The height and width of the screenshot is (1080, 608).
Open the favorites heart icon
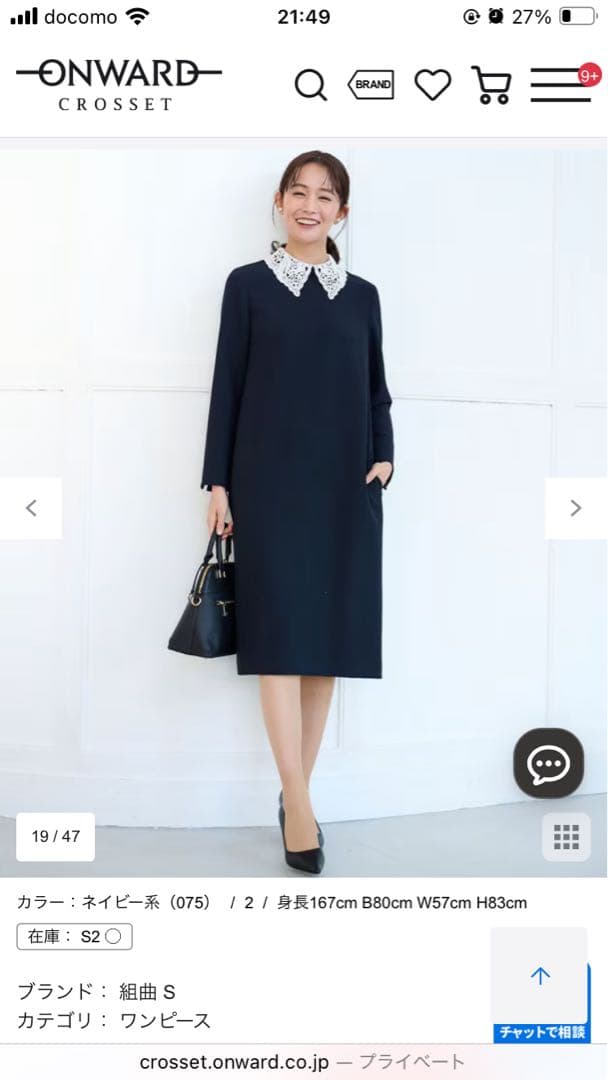pos(433,85)
